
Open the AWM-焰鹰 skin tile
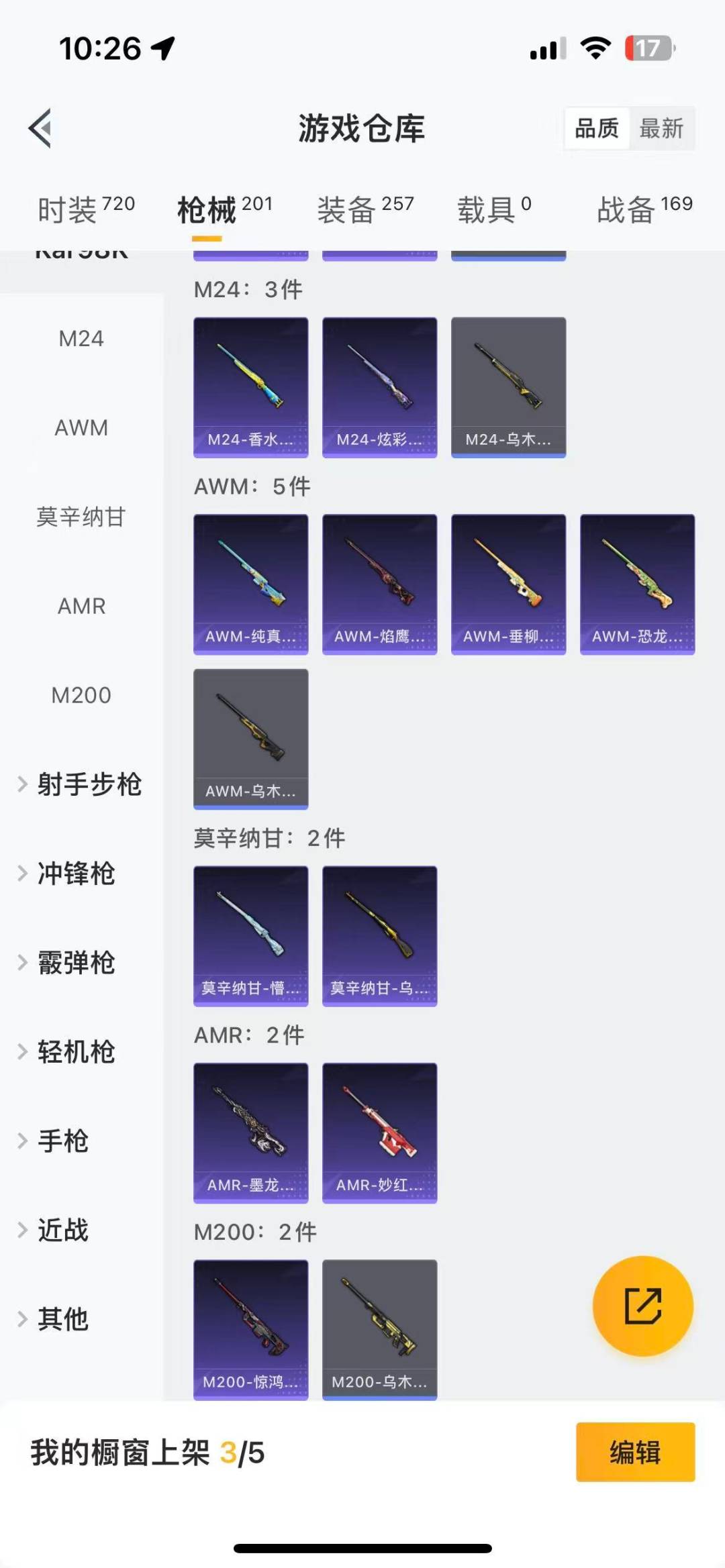380,584
